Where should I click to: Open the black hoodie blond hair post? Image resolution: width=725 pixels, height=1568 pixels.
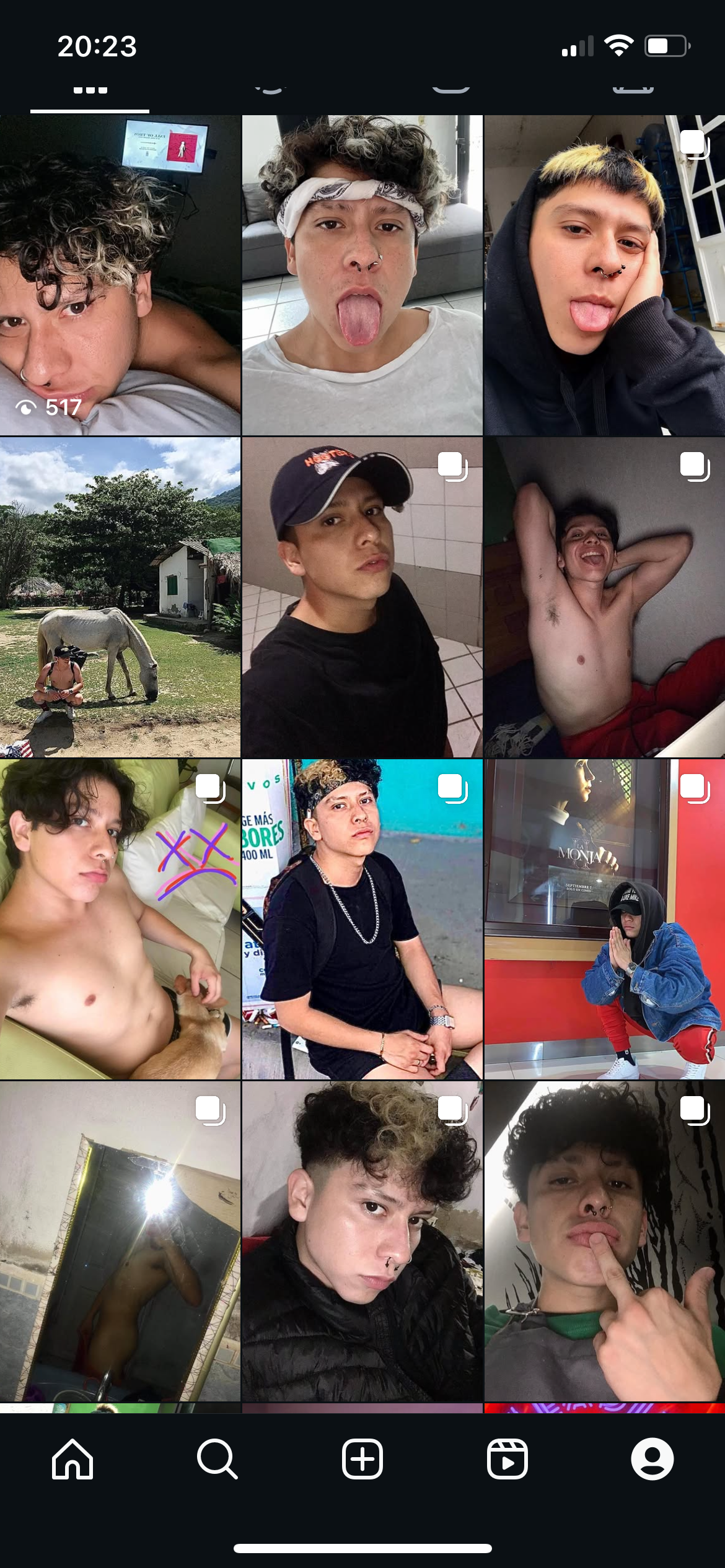point(604,275)
